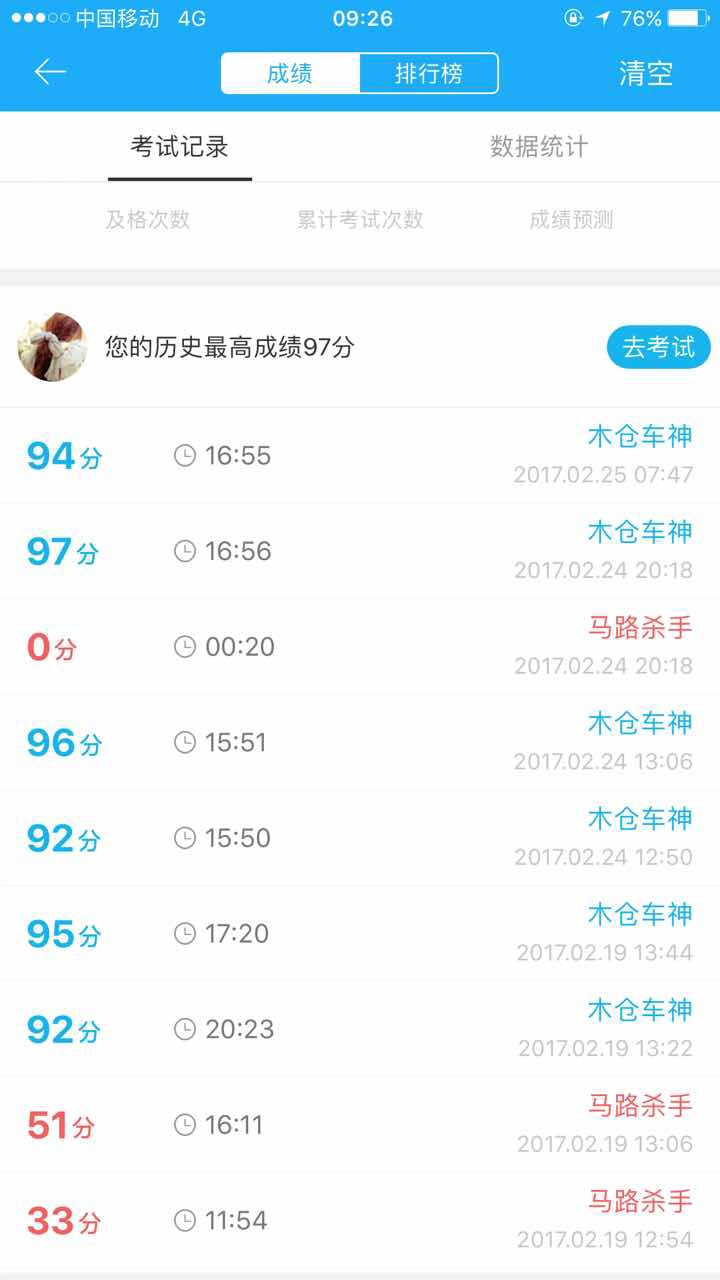Open the 96分 exam record
The width and height of the screenshot is (720, 1280).
[360, 742]
